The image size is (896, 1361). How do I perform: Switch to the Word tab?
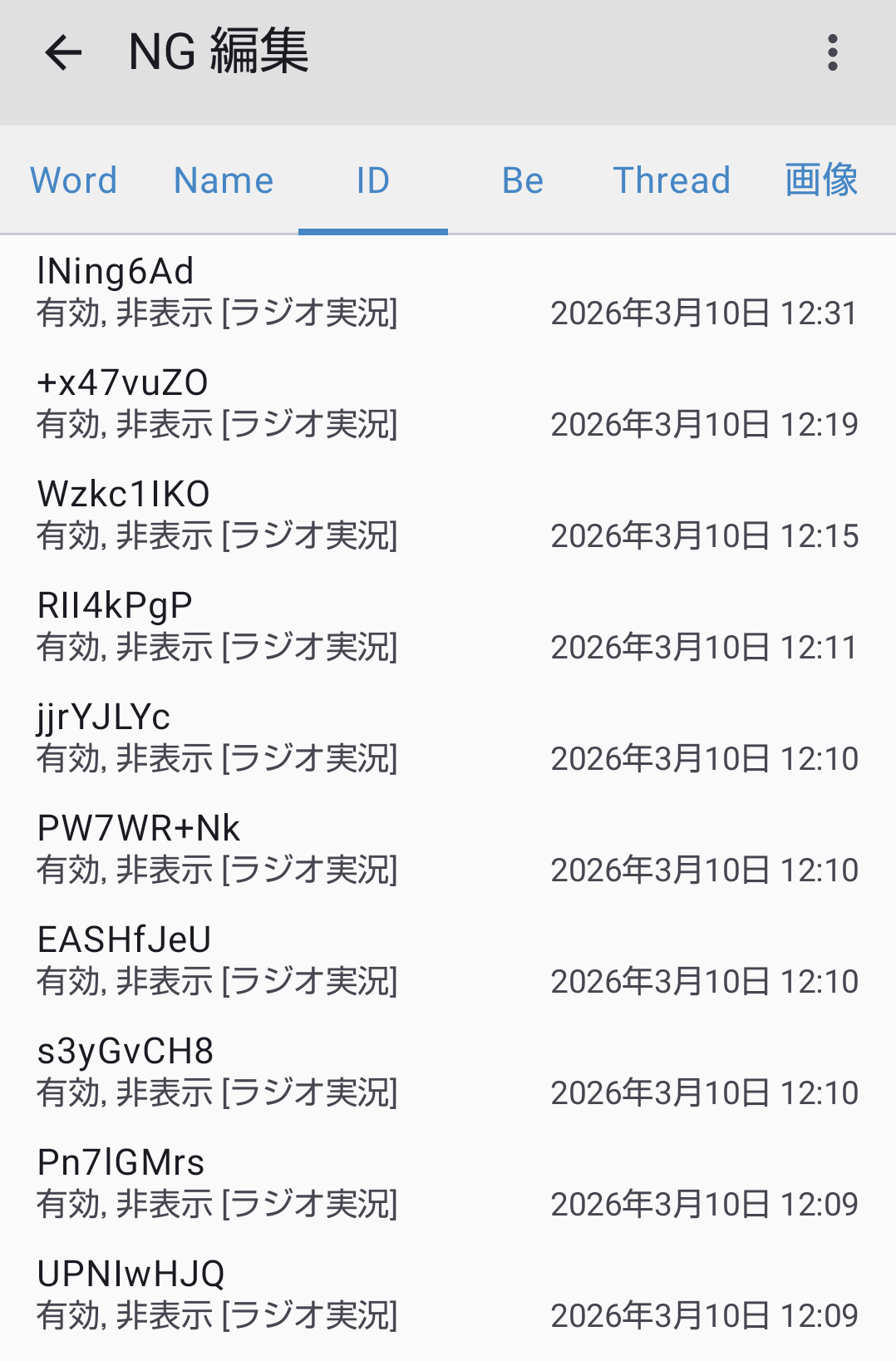74,180
